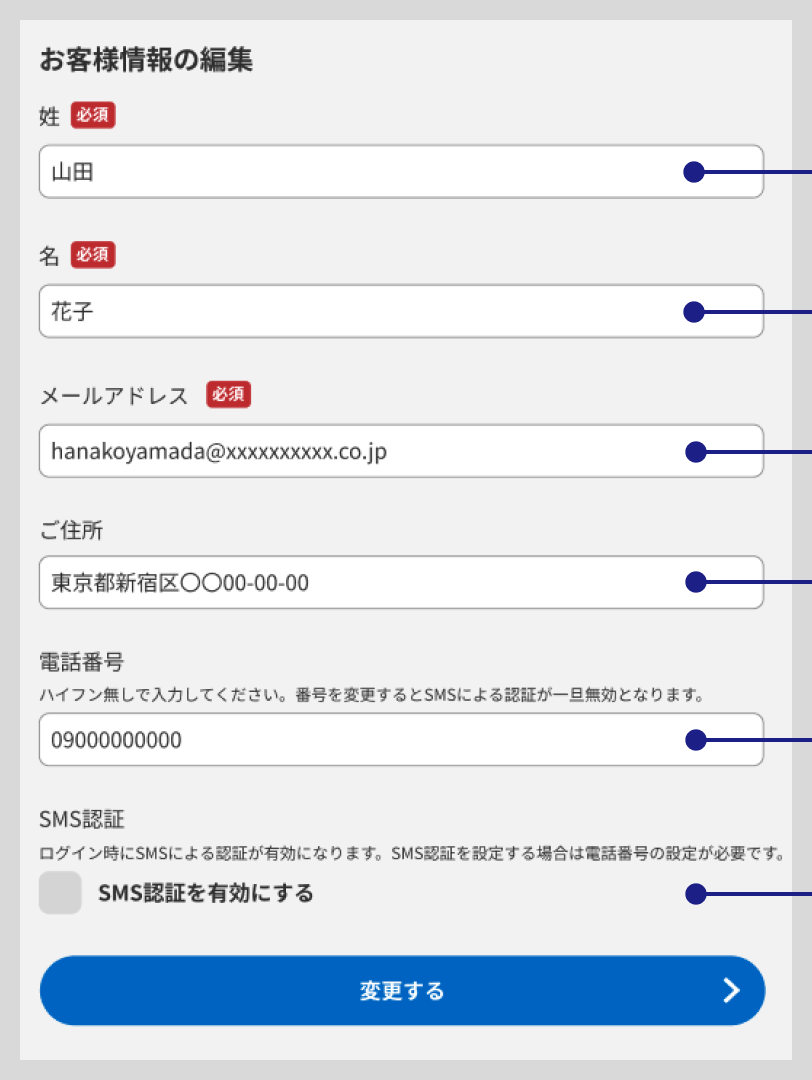Enable the SMS認証を有効にする checkbox
Viewport: 812px width, 1080px height.
[60, 893]
